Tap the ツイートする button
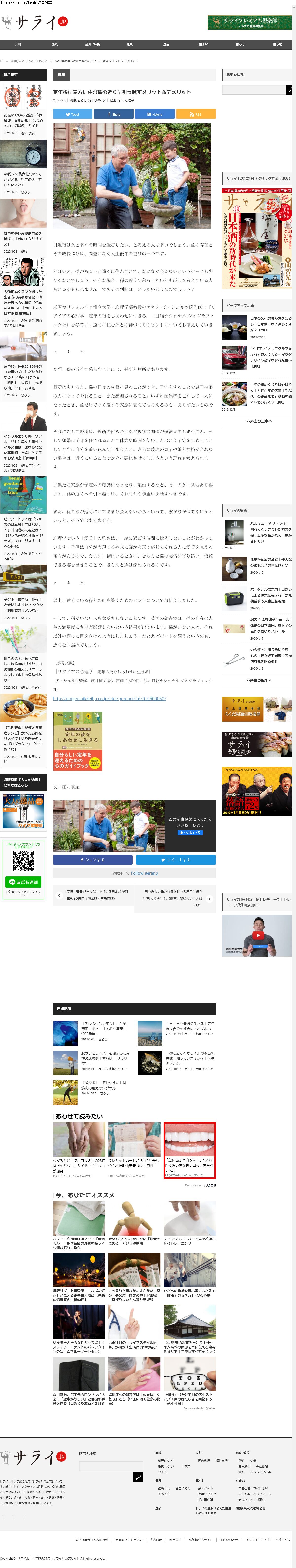296x1568 pixels. [176, 860]
